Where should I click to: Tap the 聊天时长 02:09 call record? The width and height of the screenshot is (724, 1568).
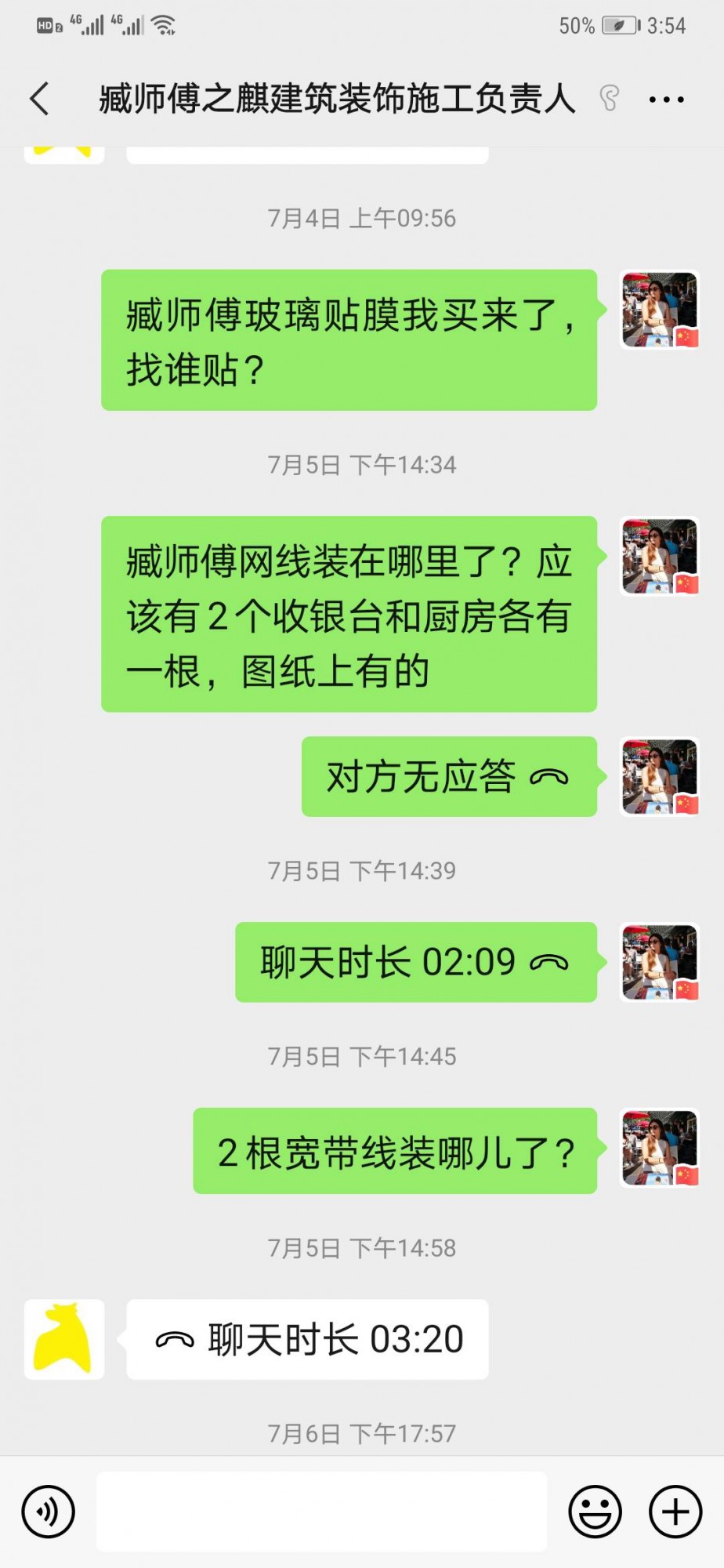[415, 962]
